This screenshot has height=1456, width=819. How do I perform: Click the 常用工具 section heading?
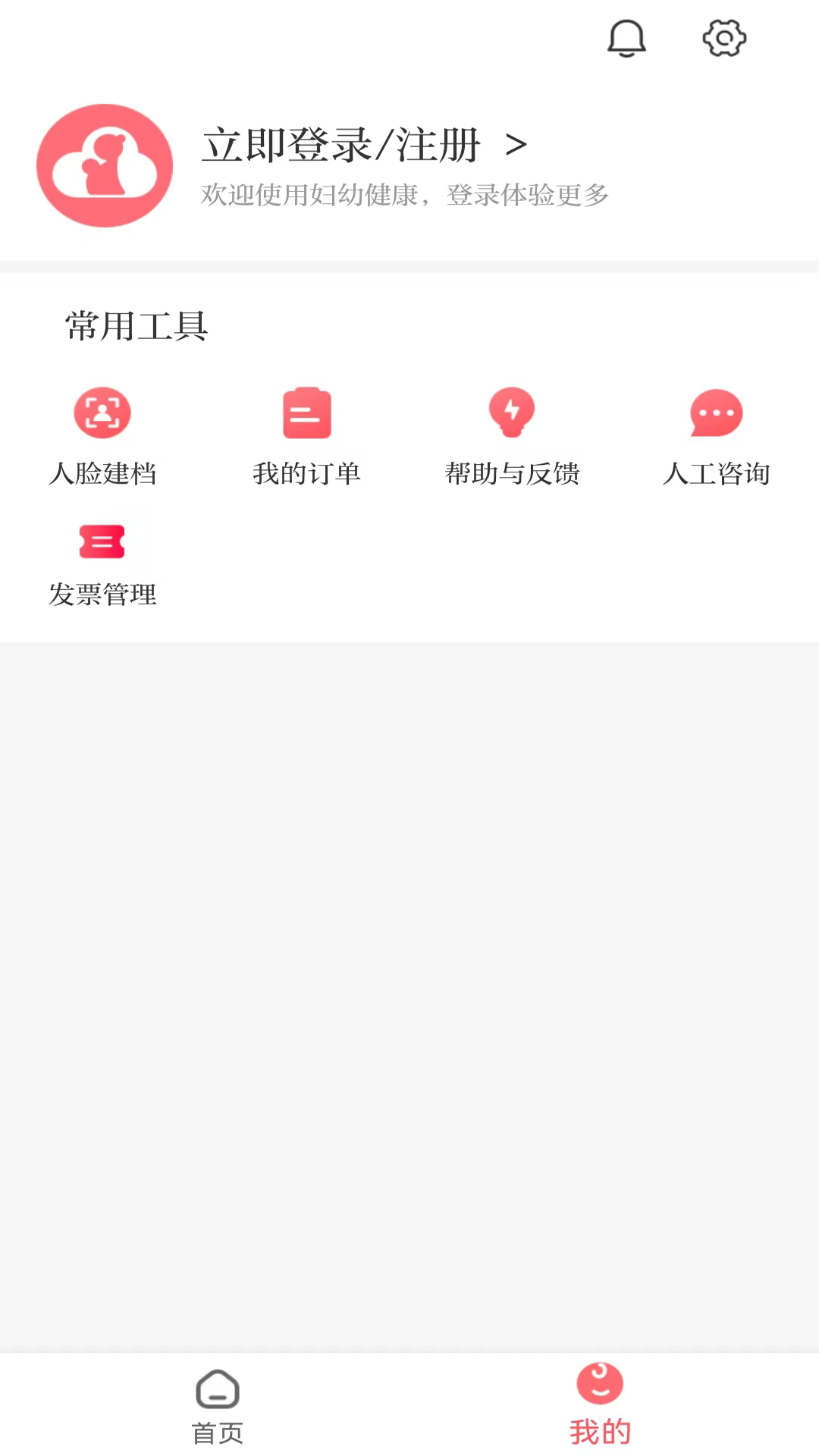136,327
